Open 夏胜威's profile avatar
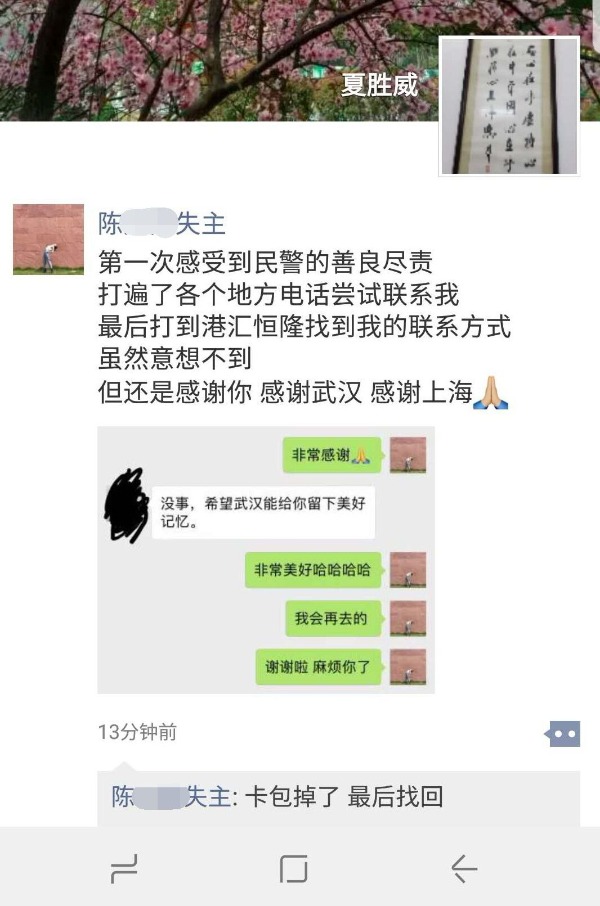The width and height of the screenshot is (600, 906). point(510,105)
